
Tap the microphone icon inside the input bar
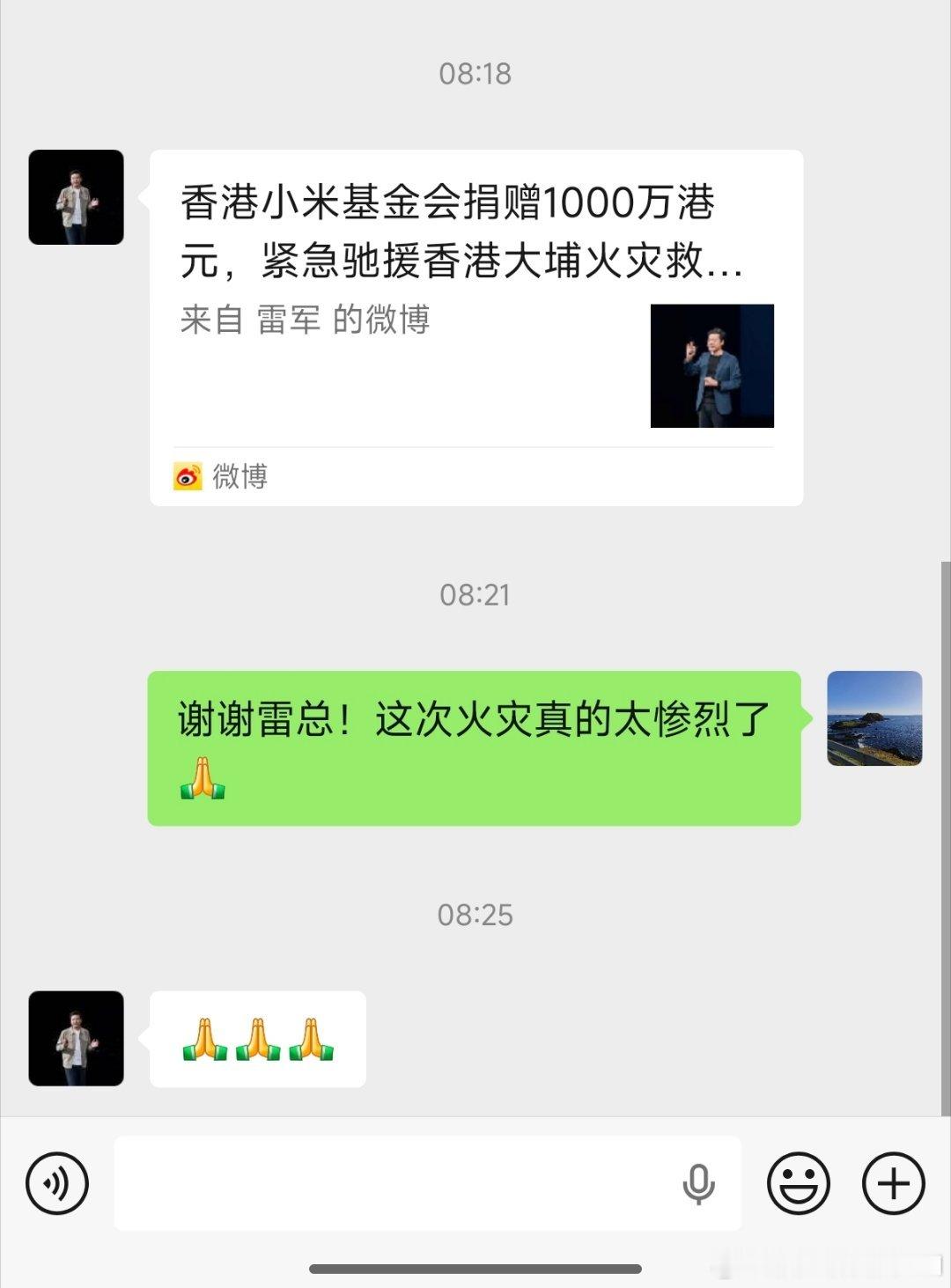click(700, 1184)
